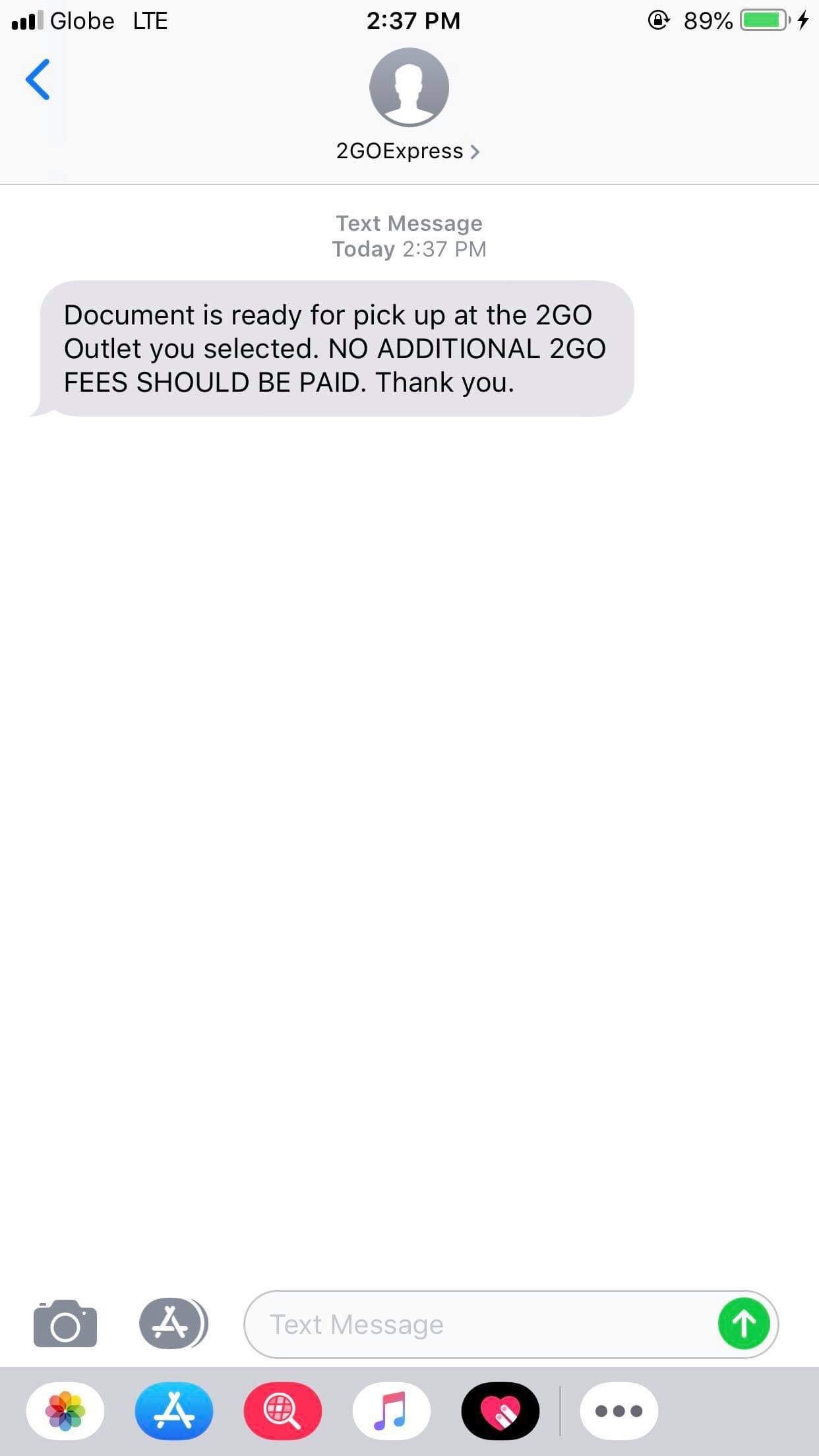This screenshot has width=819, height=1456.
Task: Open the images search app
Action: 283,1411
